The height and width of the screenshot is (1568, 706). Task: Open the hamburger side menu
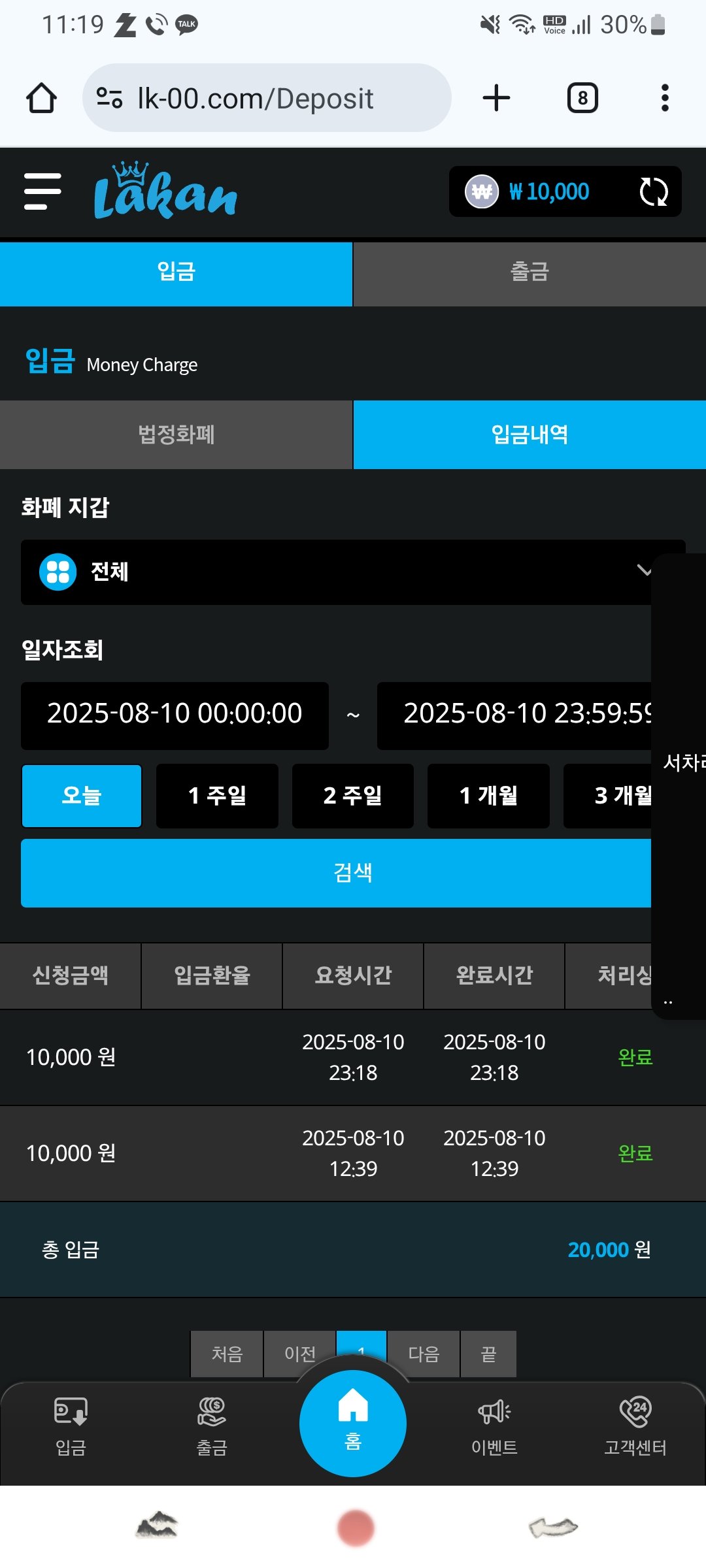point(42,191)
